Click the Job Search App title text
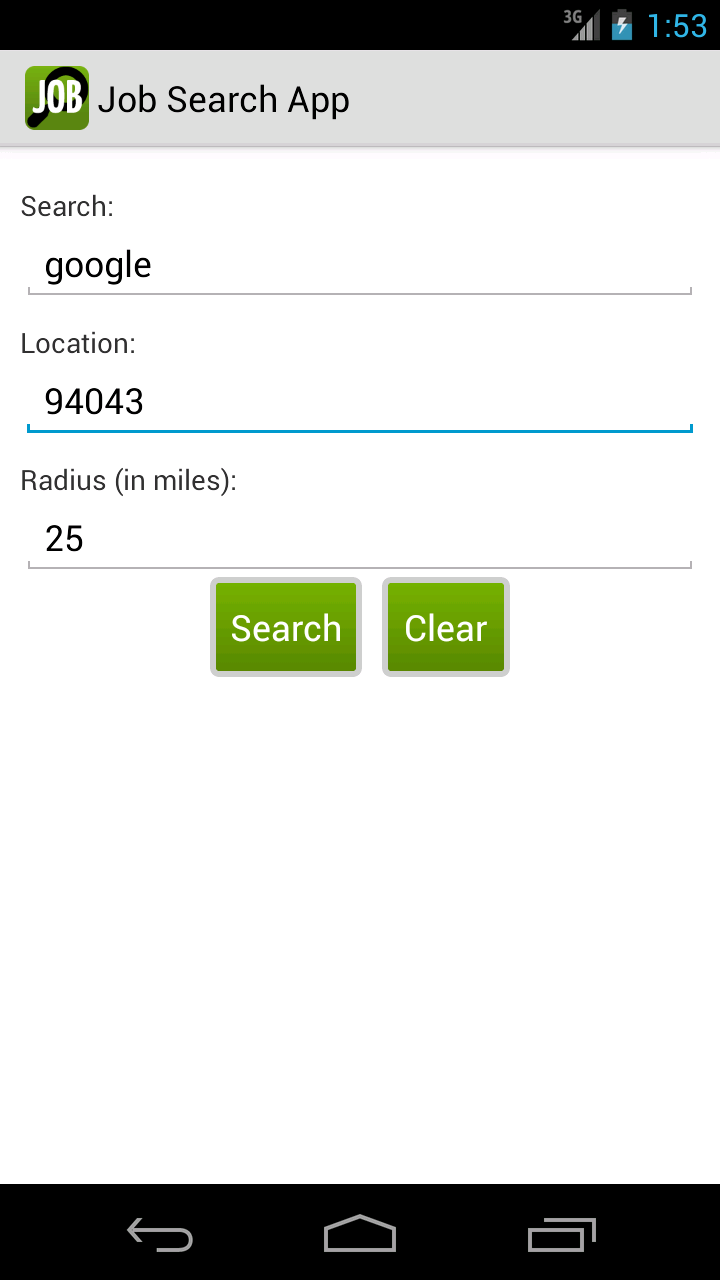Image resolution: width=720 pixels, height=1280 pixels. [x=224, y=99]
